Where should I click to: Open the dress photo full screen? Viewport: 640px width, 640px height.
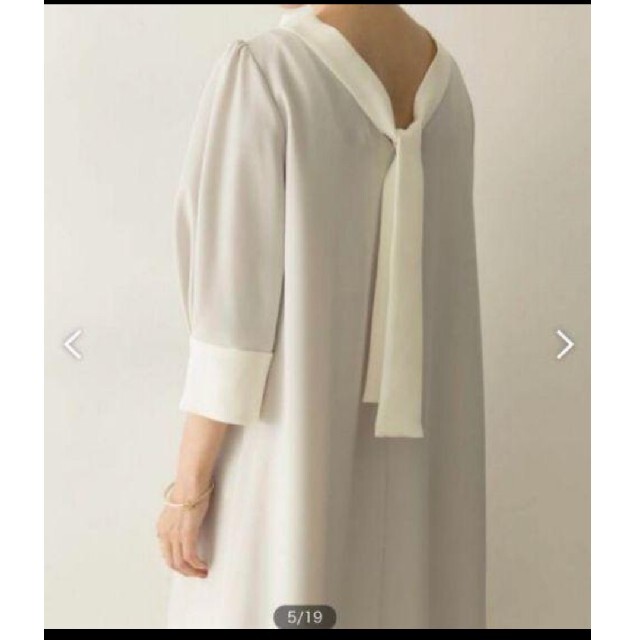(x=320, y=300)
